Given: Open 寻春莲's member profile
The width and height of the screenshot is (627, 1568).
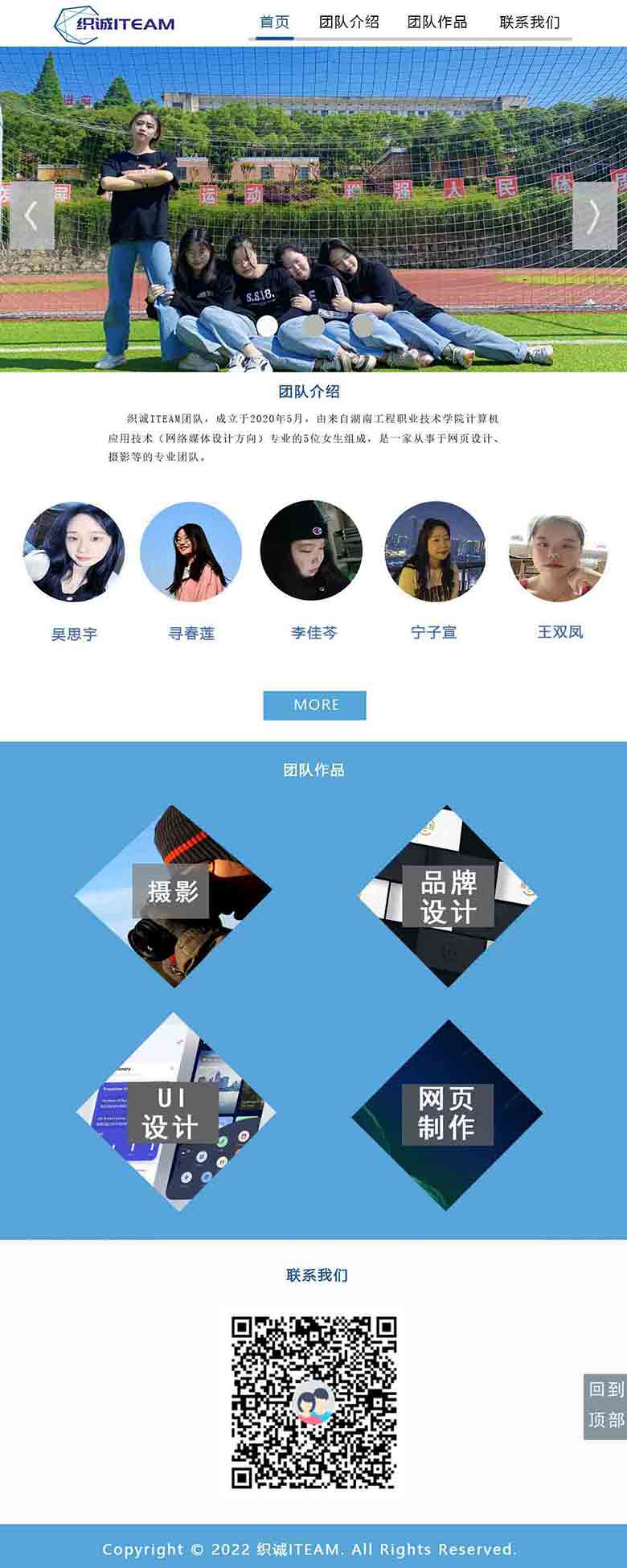Looking at the screenshot, I should pos(191,552).
